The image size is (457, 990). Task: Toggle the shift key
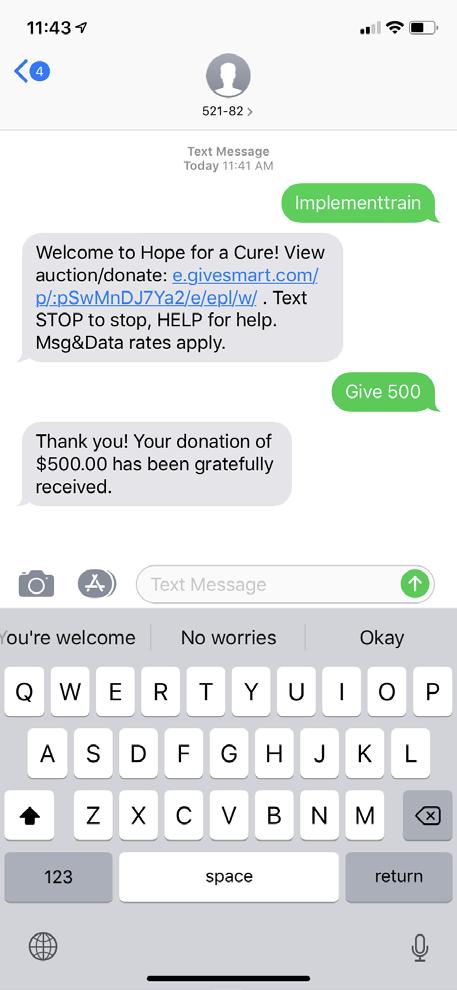[29, 816]
